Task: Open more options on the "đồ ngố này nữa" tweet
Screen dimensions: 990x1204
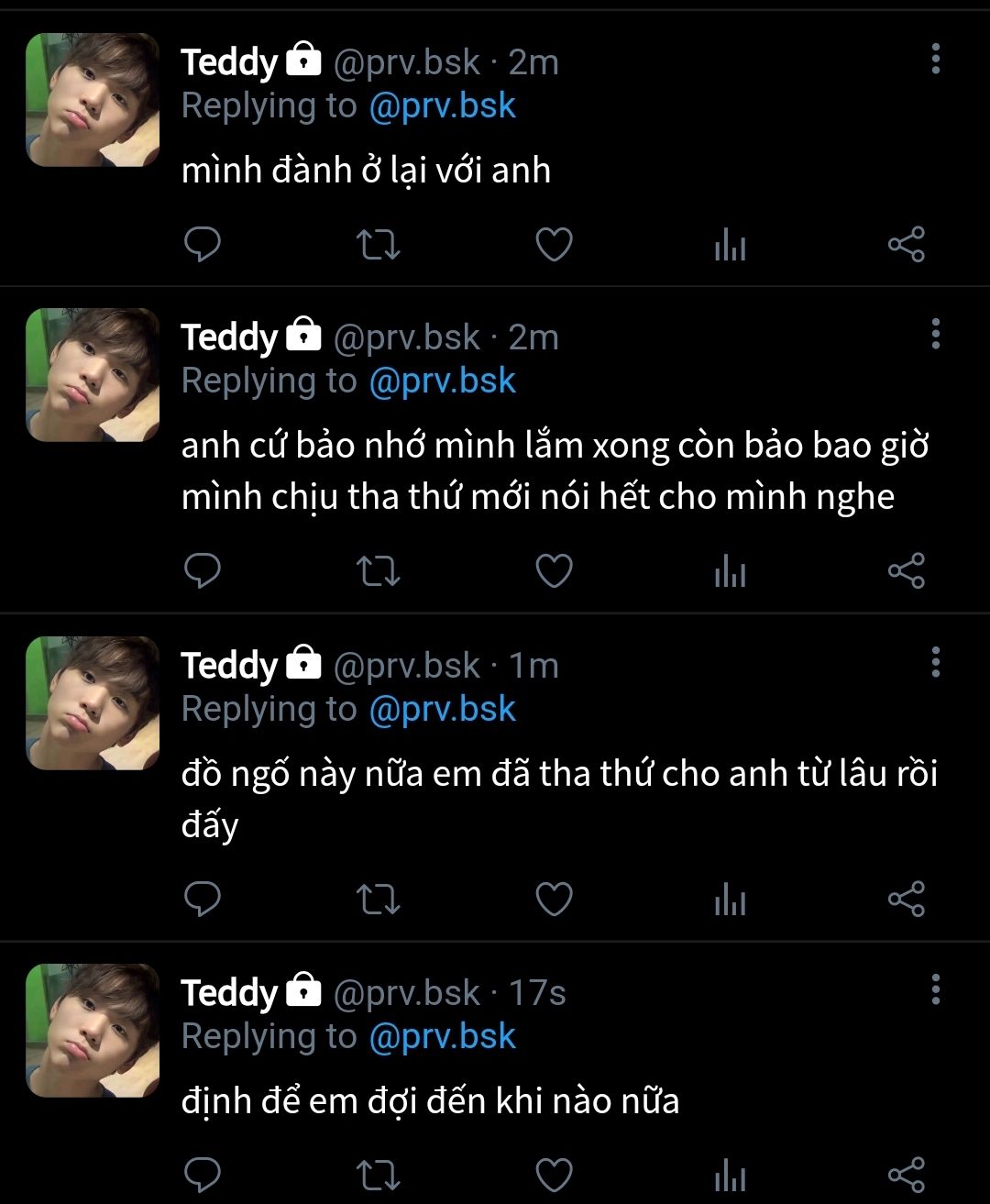Action: tap(935, 661)
